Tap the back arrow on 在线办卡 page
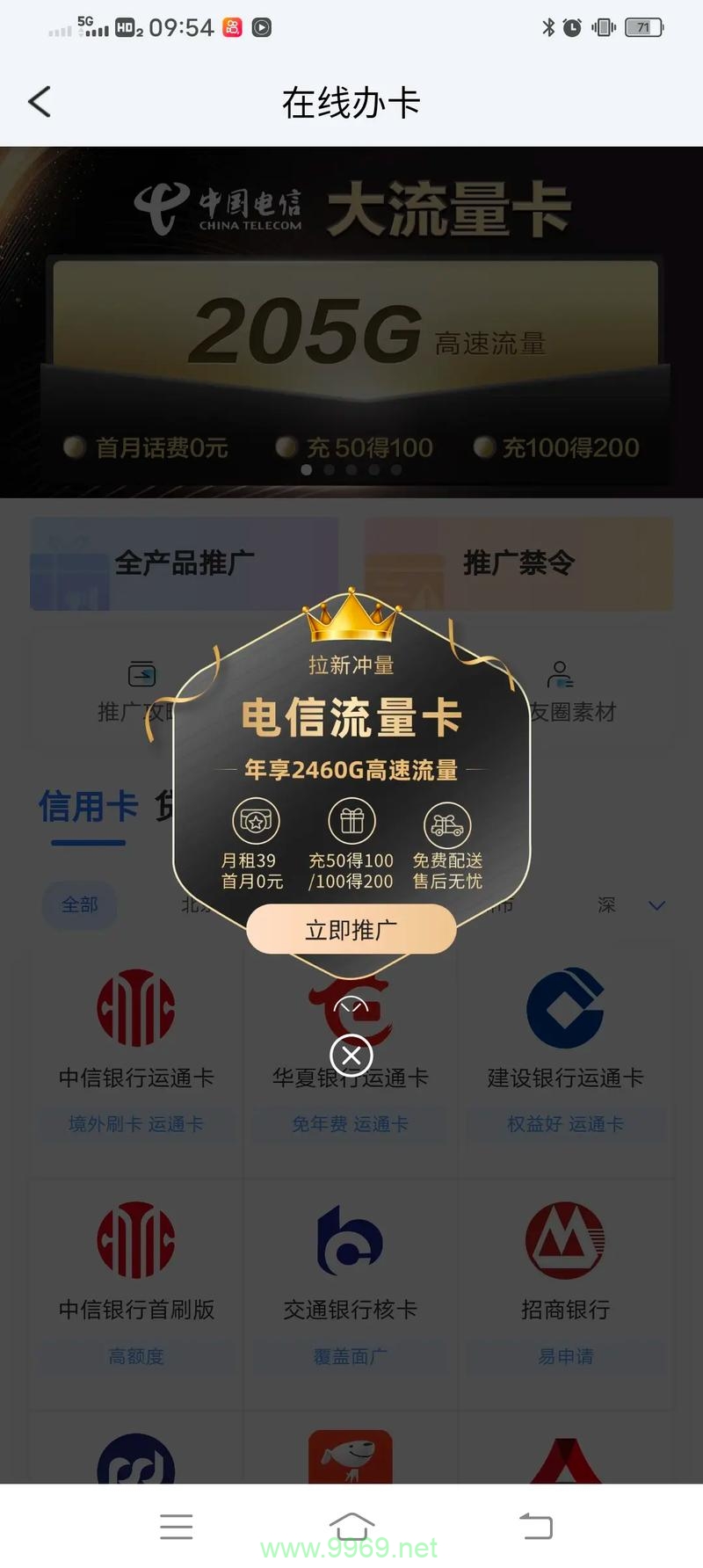This screenshot has height=1568, width=703. (39, 101)
